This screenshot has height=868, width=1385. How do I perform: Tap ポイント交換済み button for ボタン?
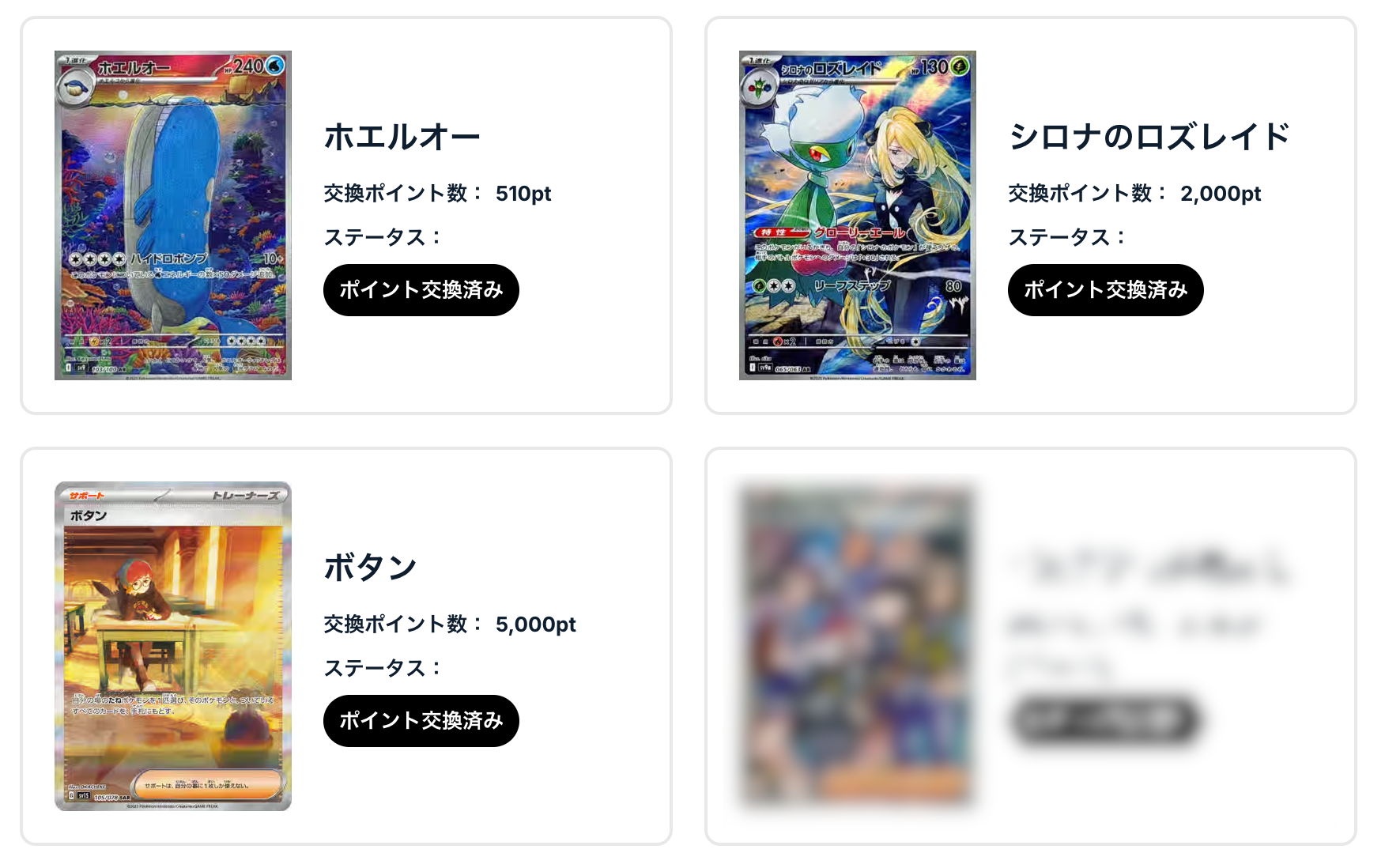(421, 720)
